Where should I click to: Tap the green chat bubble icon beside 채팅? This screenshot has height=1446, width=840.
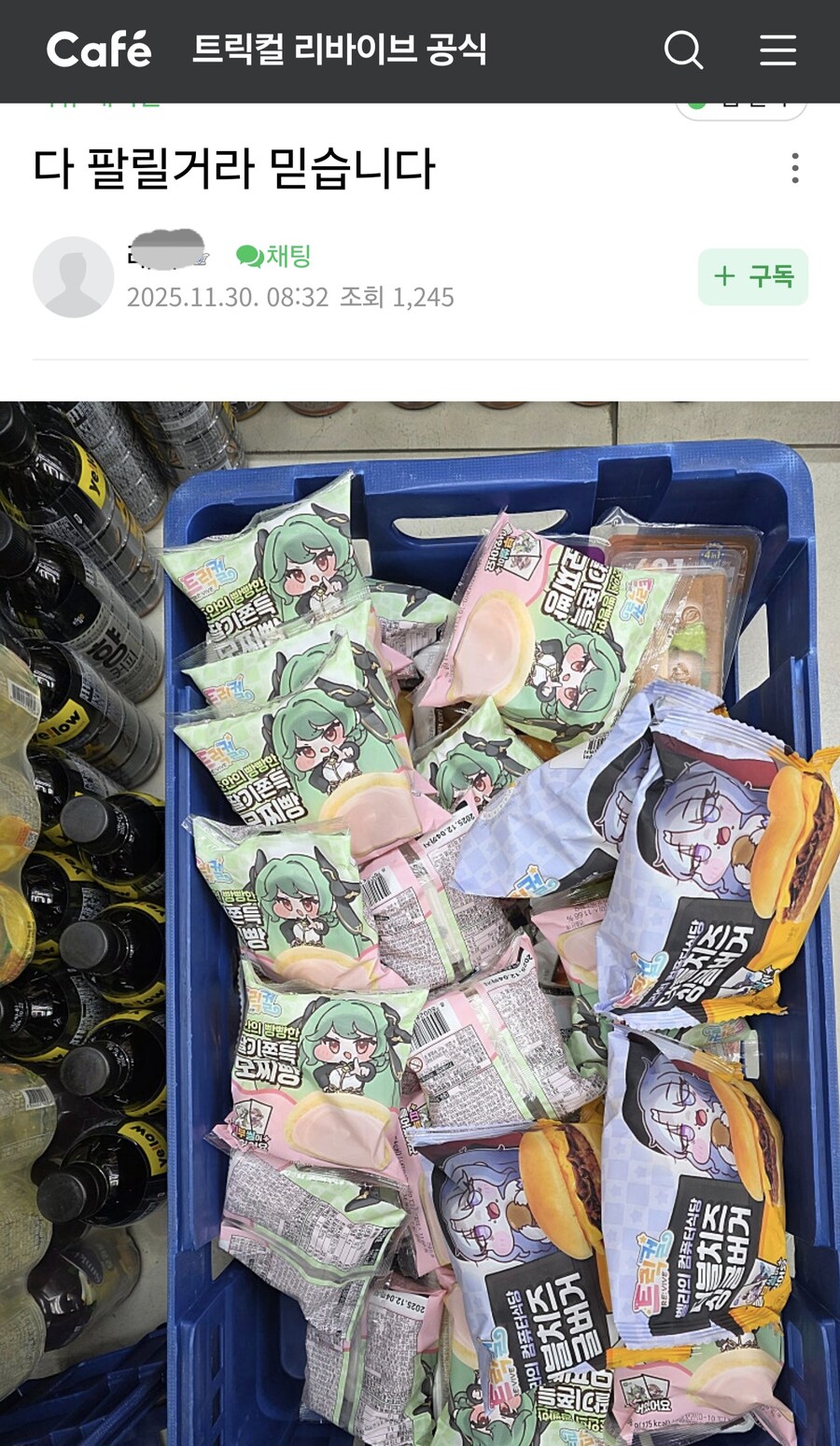coord(247,257)
